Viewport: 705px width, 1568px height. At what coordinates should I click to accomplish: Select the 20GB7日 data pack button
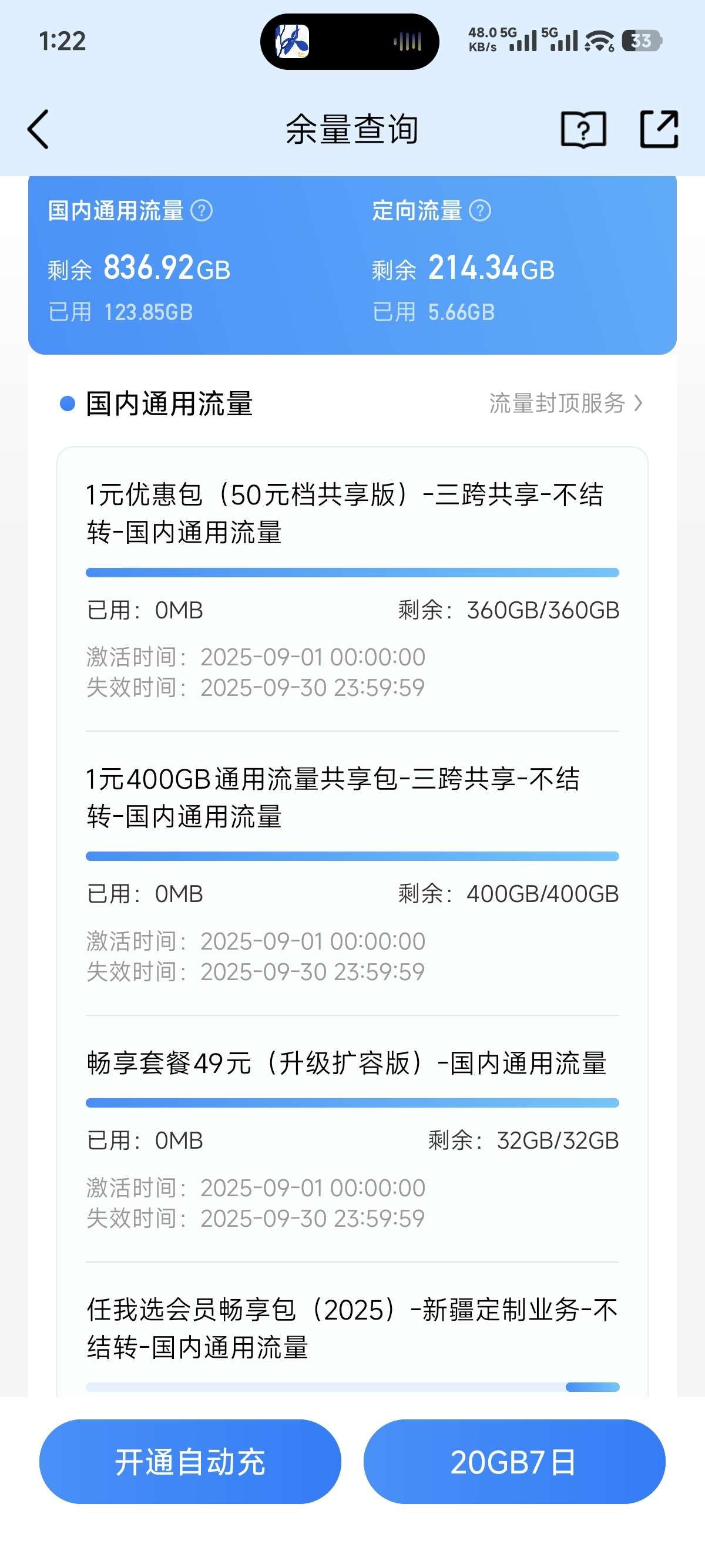coord(514,1462)
